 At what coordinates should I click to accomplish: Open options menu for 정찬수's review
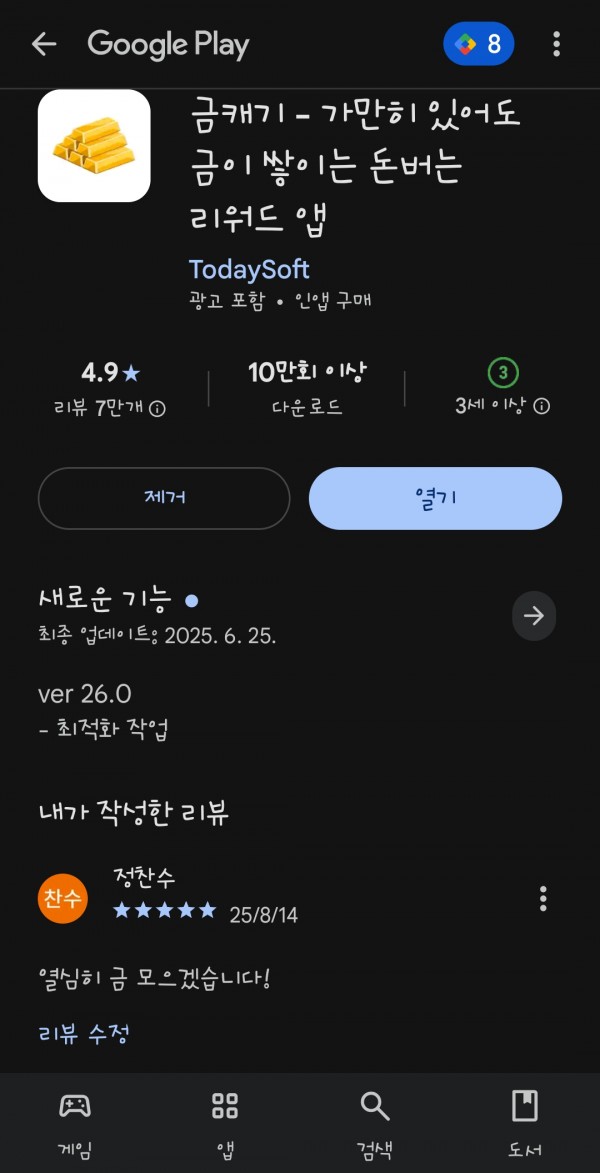(x=543, y=898)
